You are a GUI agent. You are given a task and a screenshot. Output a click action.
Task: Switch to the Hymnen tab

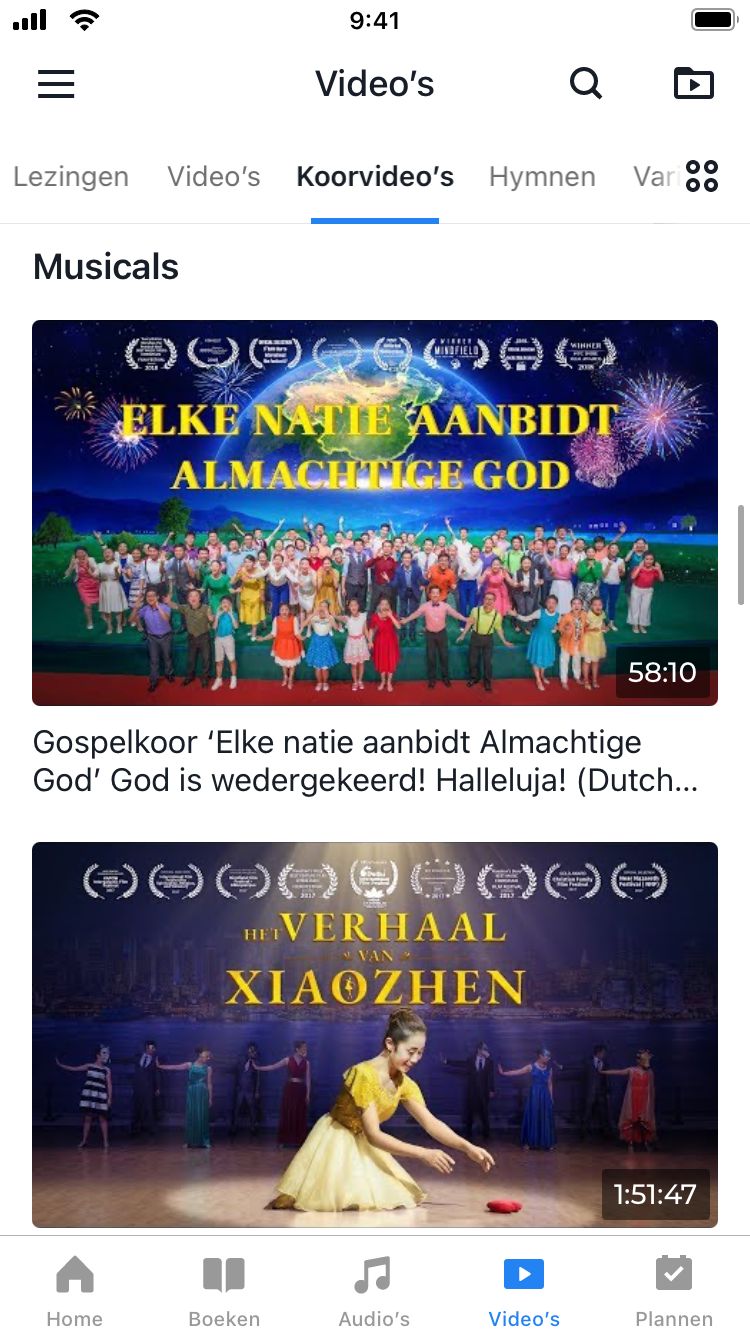(x=542, y=177)
